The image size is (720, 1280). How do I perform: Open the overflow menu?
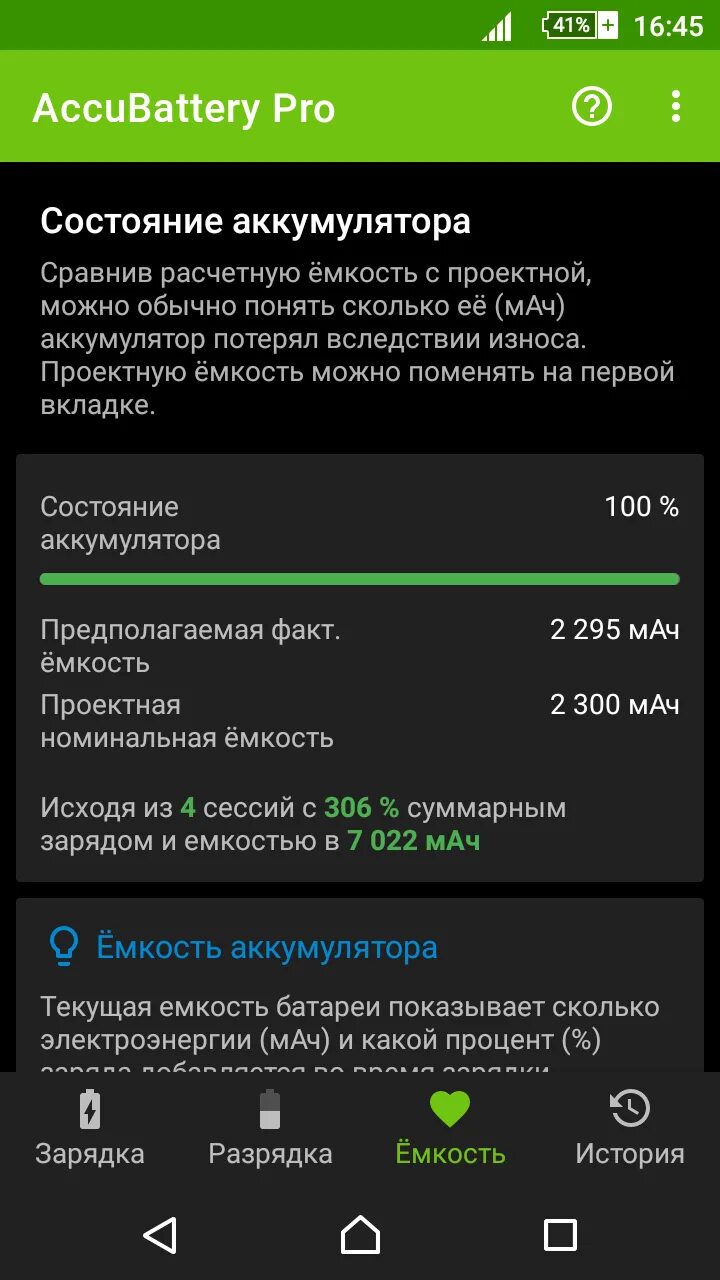click(676, 106)
